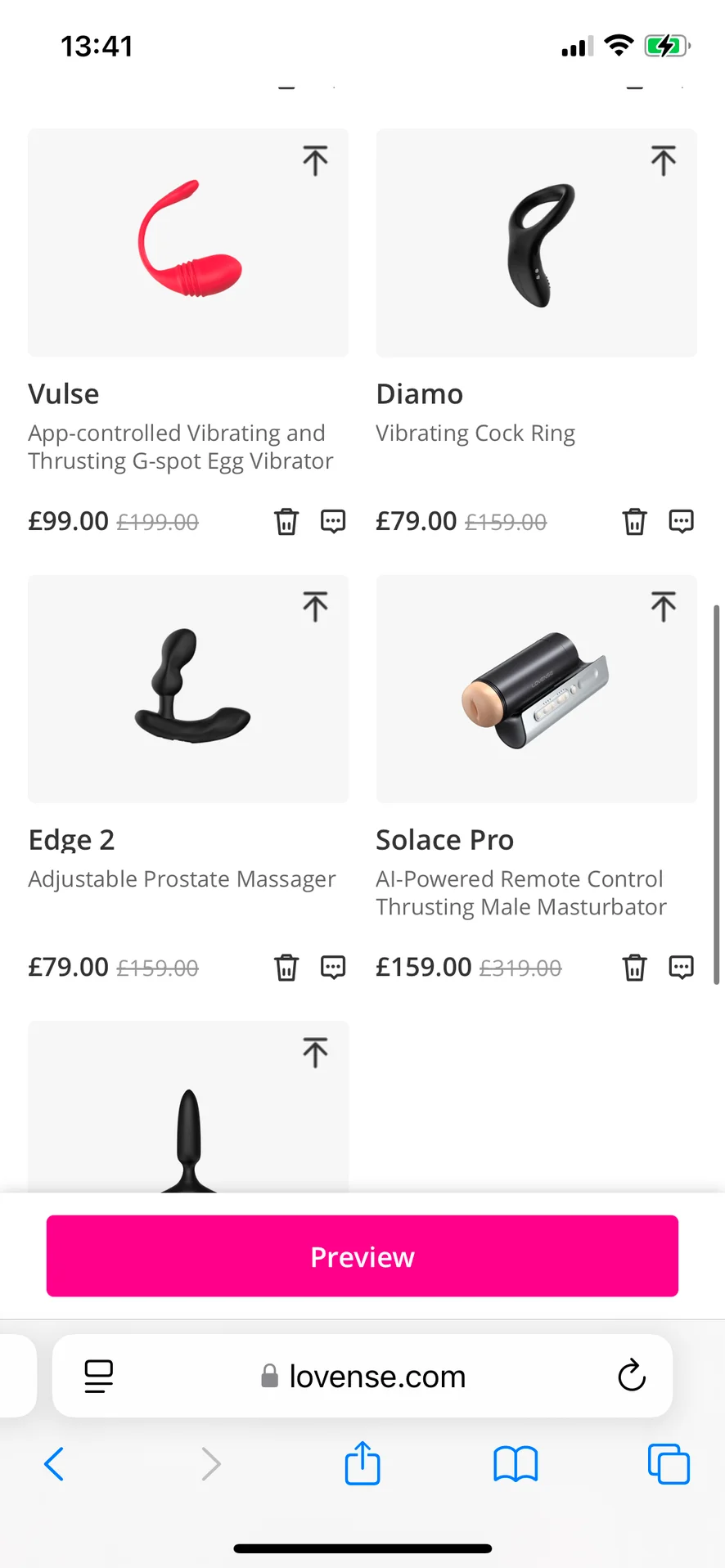Show all open Safari tabs
This screenshot has height=1568, width=725.
tap(669, 1464)
